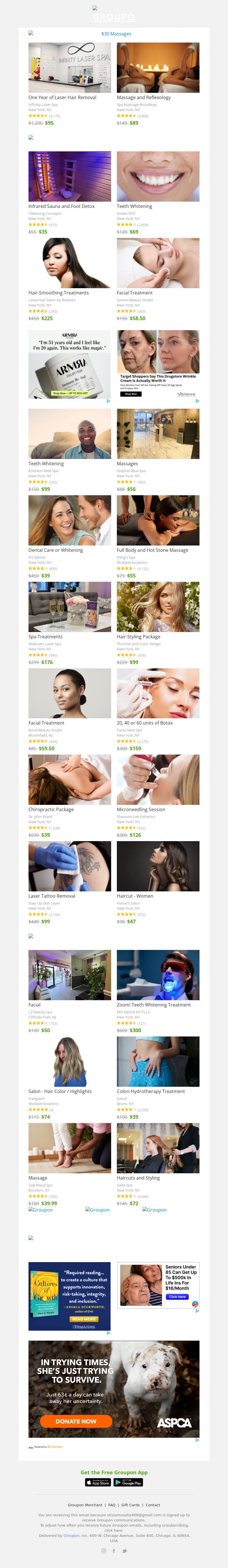Open Dolphin Blue Spa Massages deal
Image resolution: width=228 pixels, height=1568 pixels.
click(x=158, y=433)
